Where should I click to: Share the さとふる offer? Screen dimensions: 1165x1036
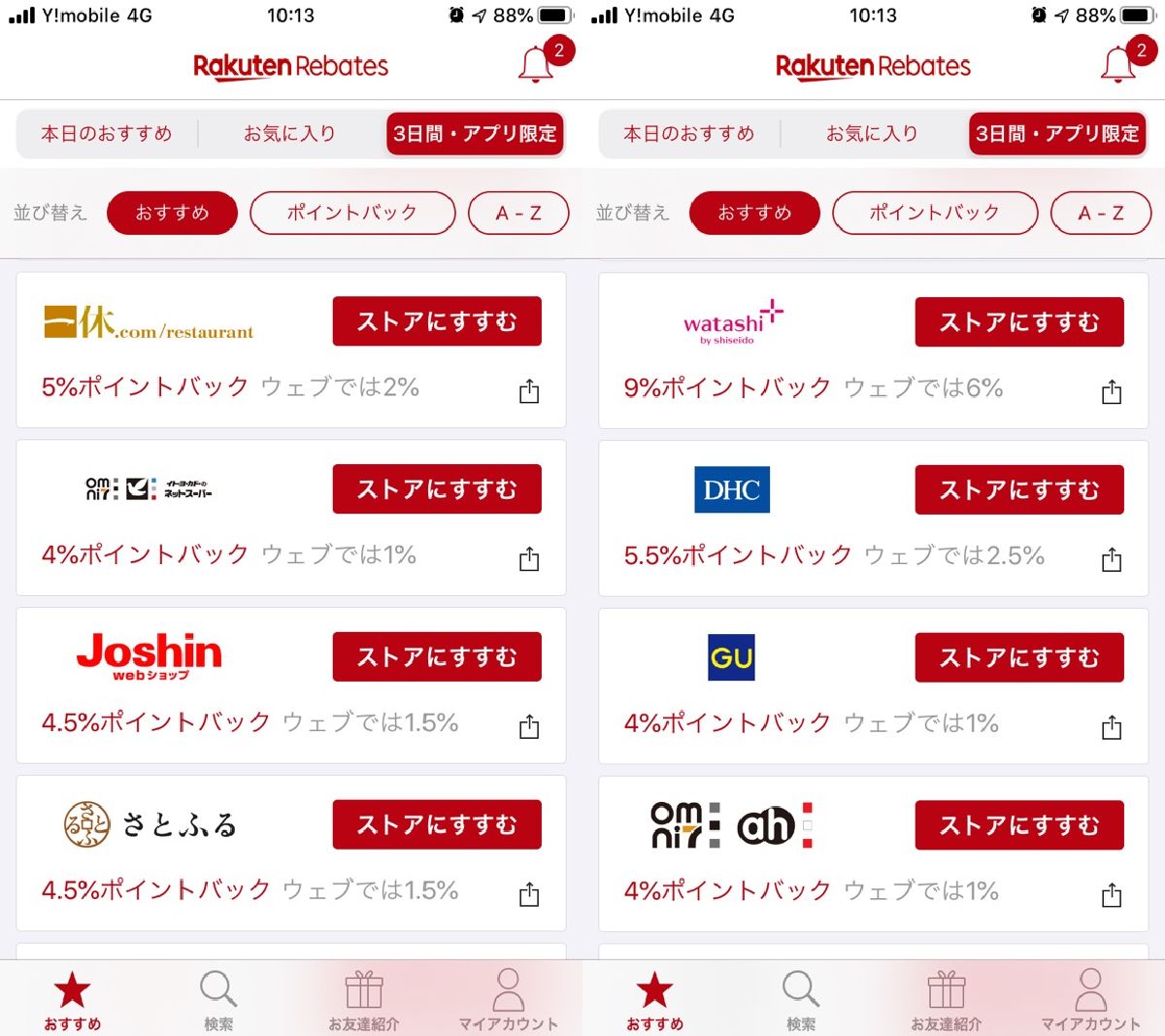pyautogui.click(x=529, y=893)
